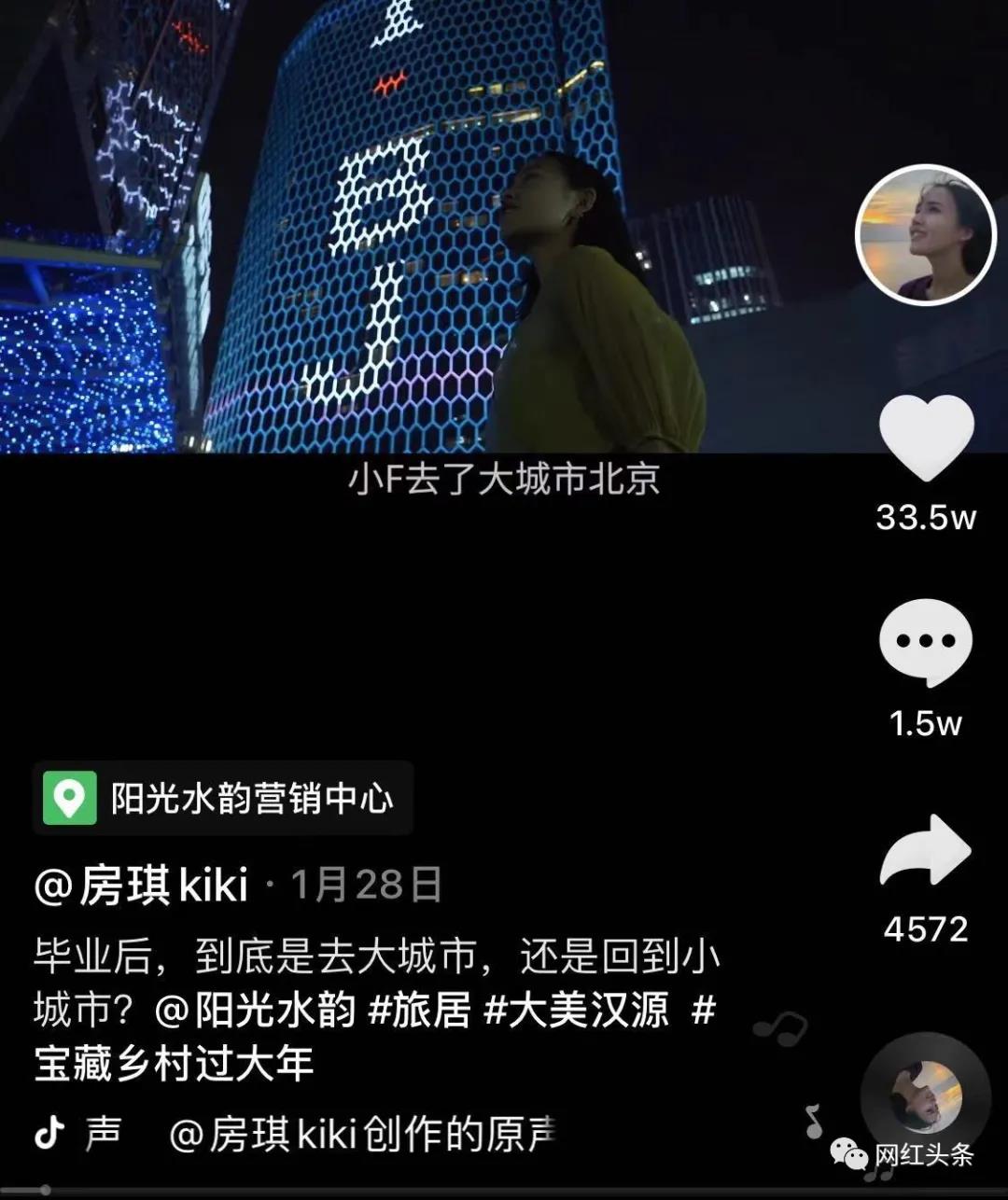Open the @房琪kiki username link
1008x1200 pixels.
142,885
